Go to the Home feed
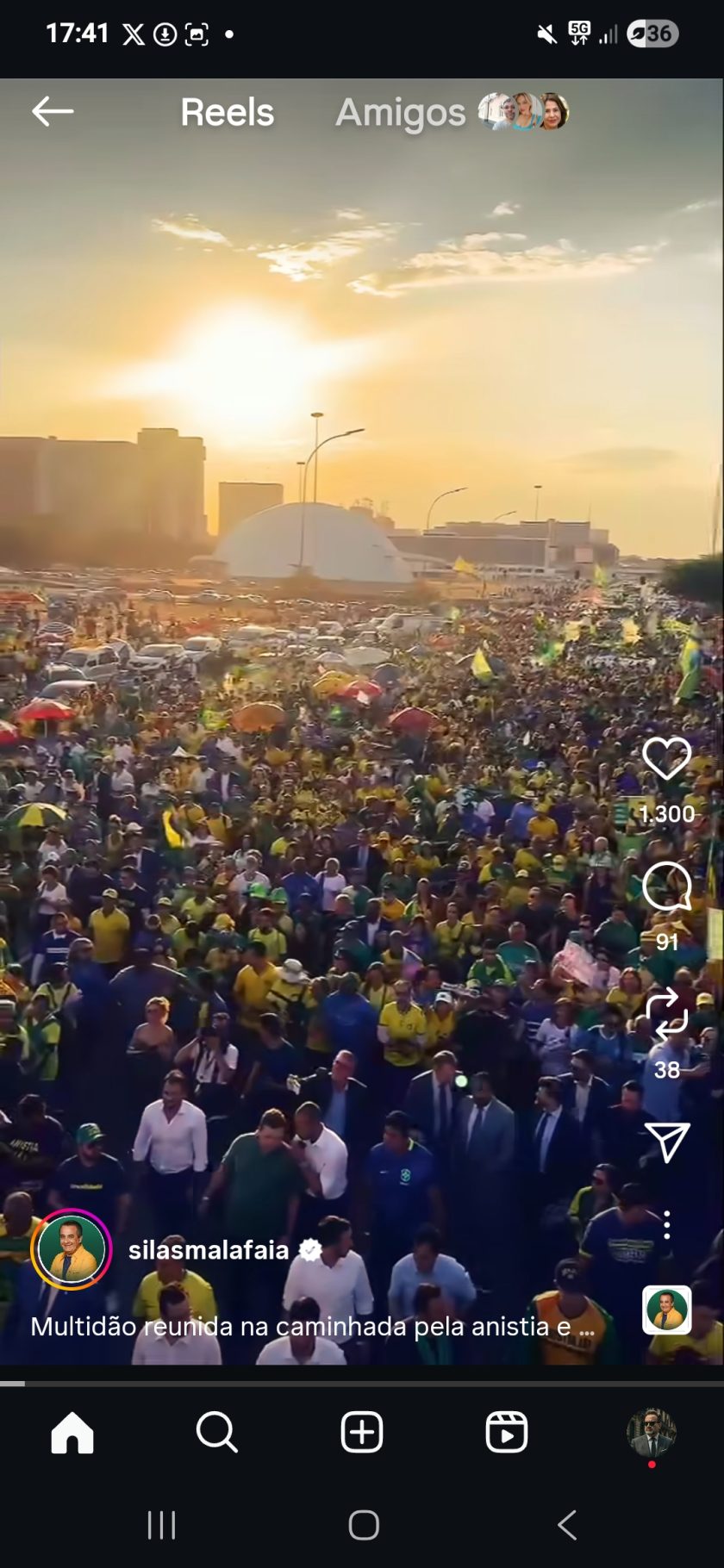This screenshot has width=724, height=1568. 72,1433
